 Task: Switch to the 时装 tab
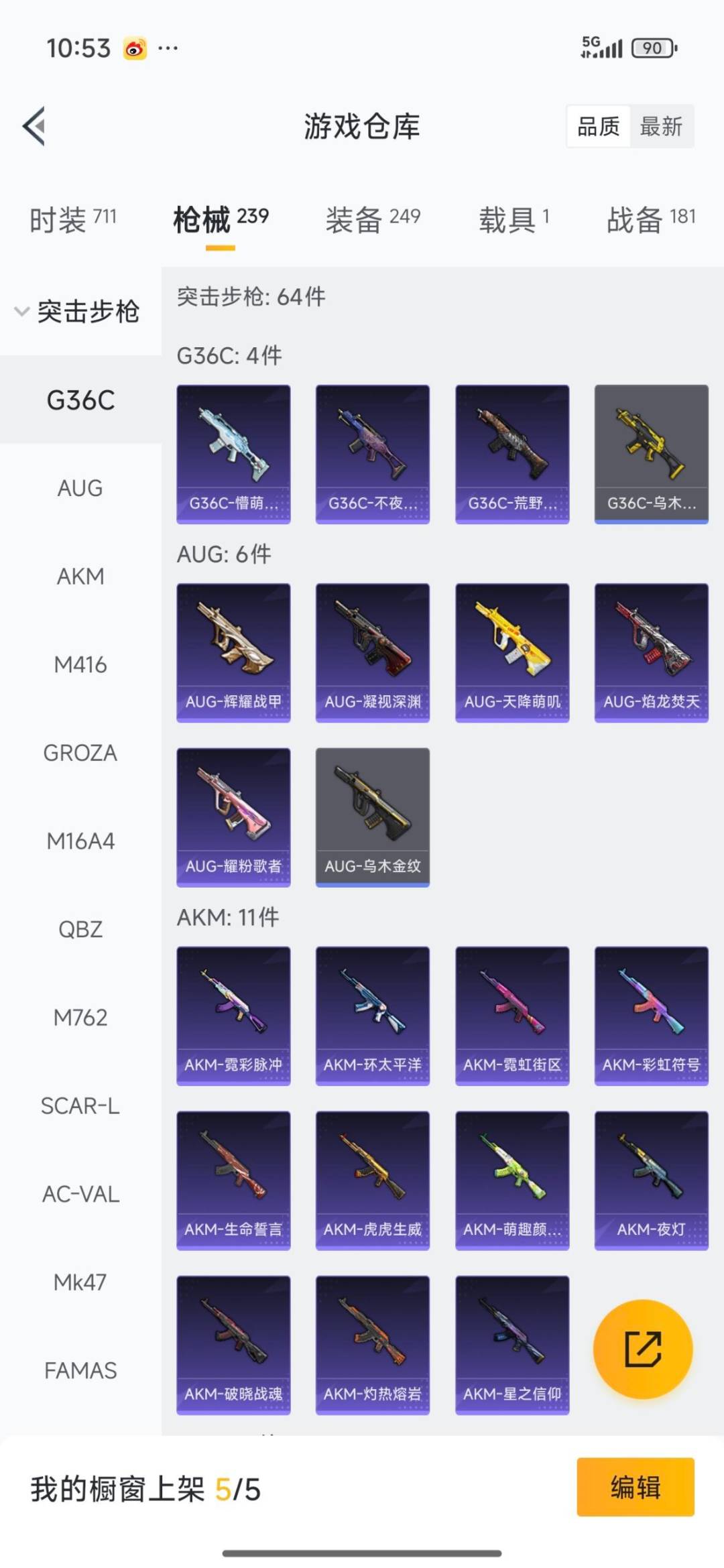(72, 219)
